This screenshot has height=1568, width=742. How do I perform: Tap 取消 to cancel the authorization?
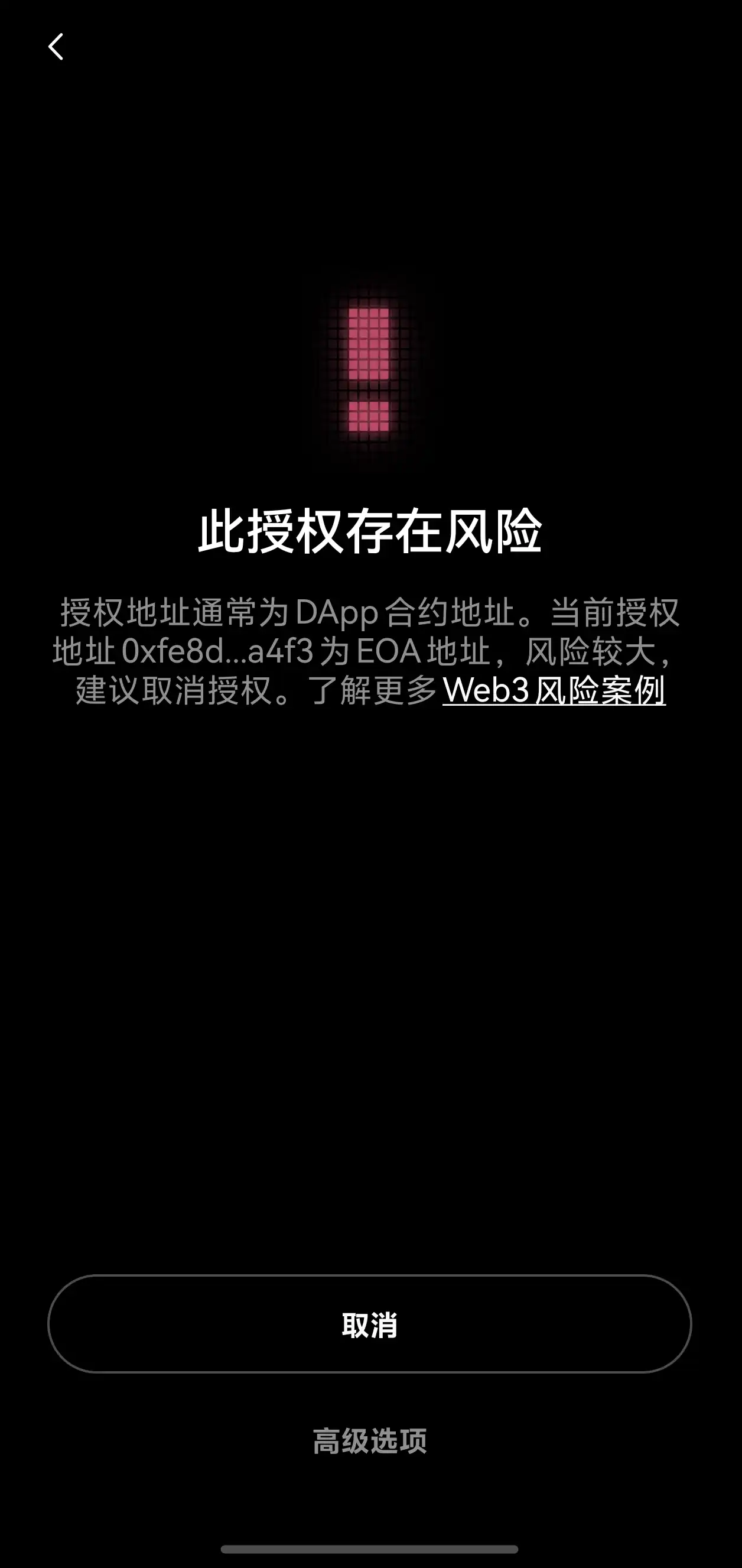[370, 1324]
